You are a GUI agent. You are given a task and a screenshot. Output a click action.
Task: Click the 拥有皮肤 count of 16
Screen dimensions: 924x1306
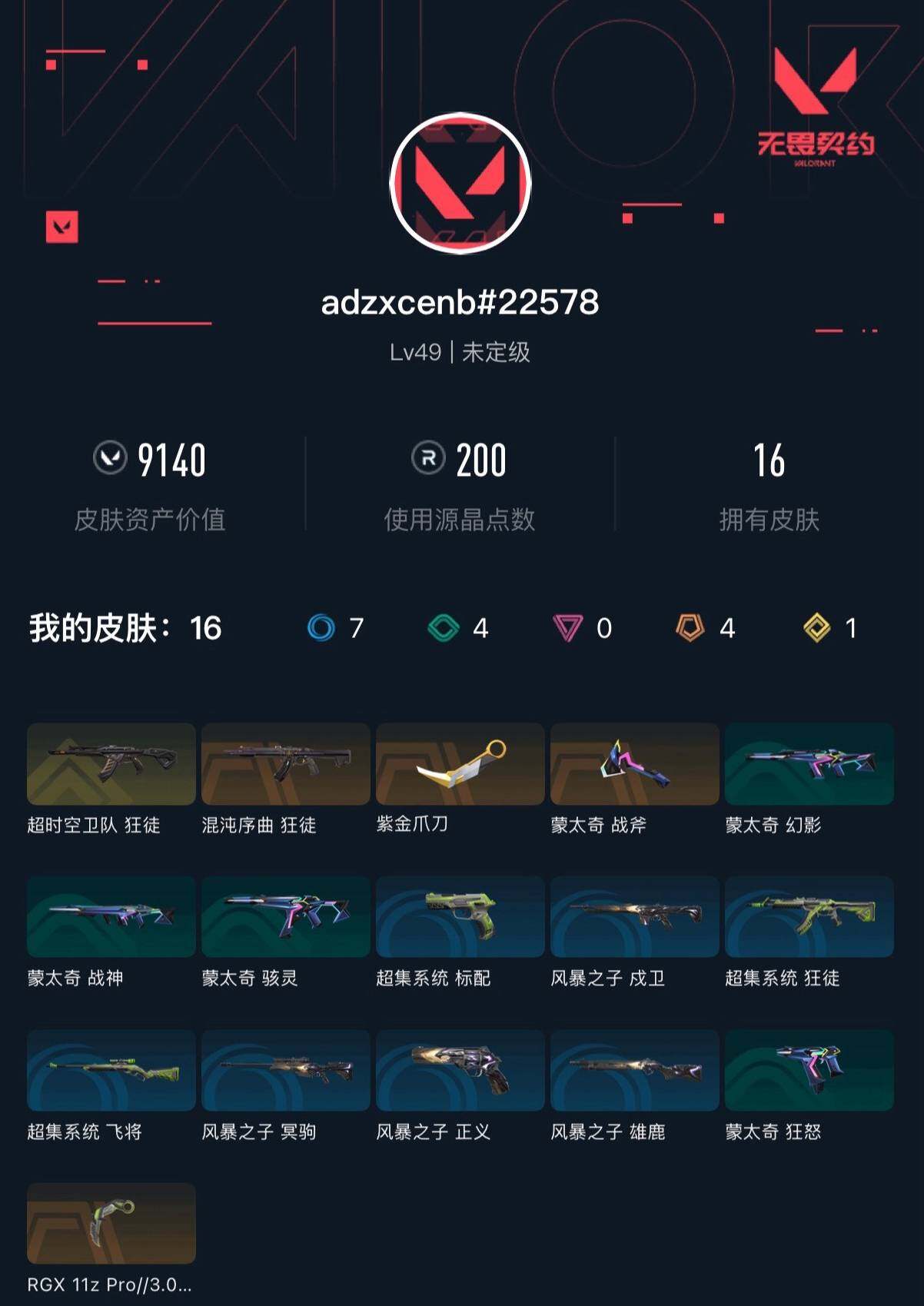tap(771, 461)
